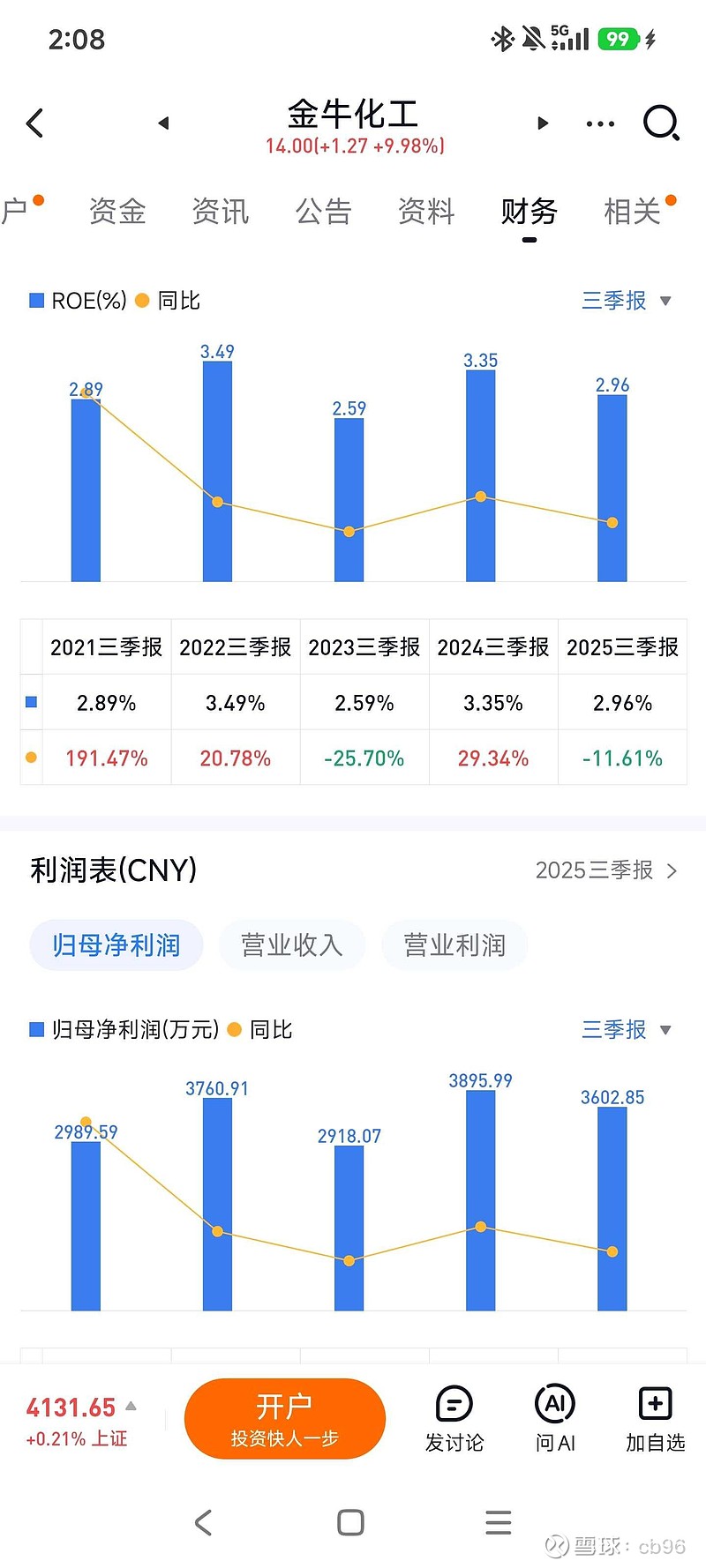
Task: Switch to previous stock with left arrow
Action: point(164,123)
